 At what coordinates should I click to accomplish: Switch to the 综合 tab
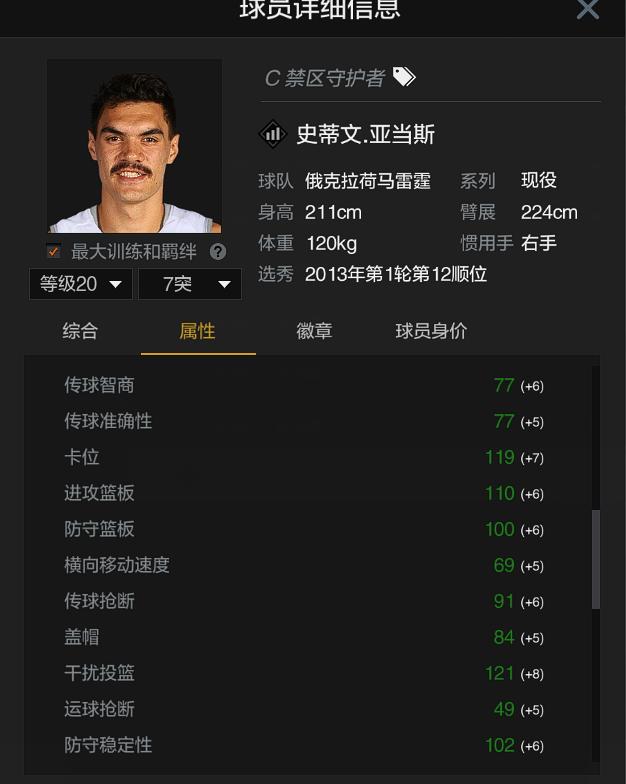[80, 332]
